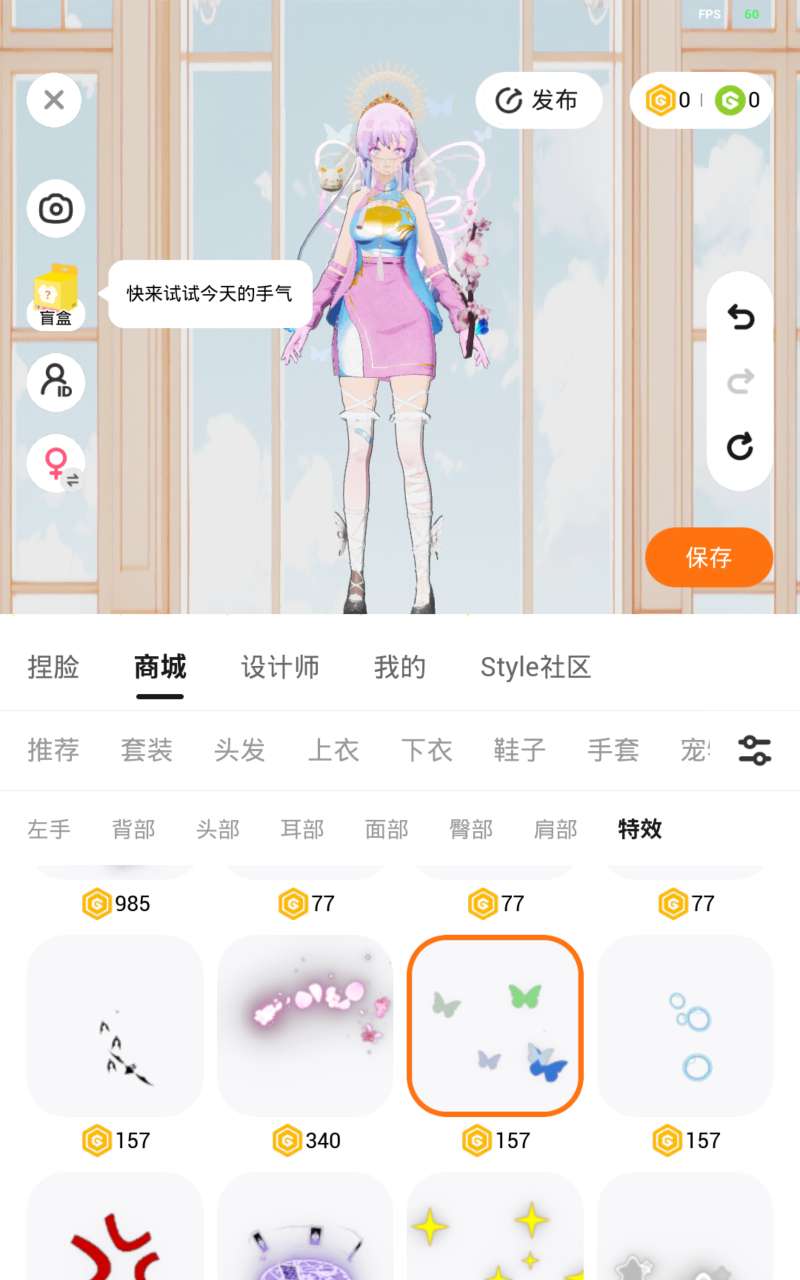Pick the blue bubbles effect item
The height and width of the screenshot is (1280, 800).
point(685,1026)
